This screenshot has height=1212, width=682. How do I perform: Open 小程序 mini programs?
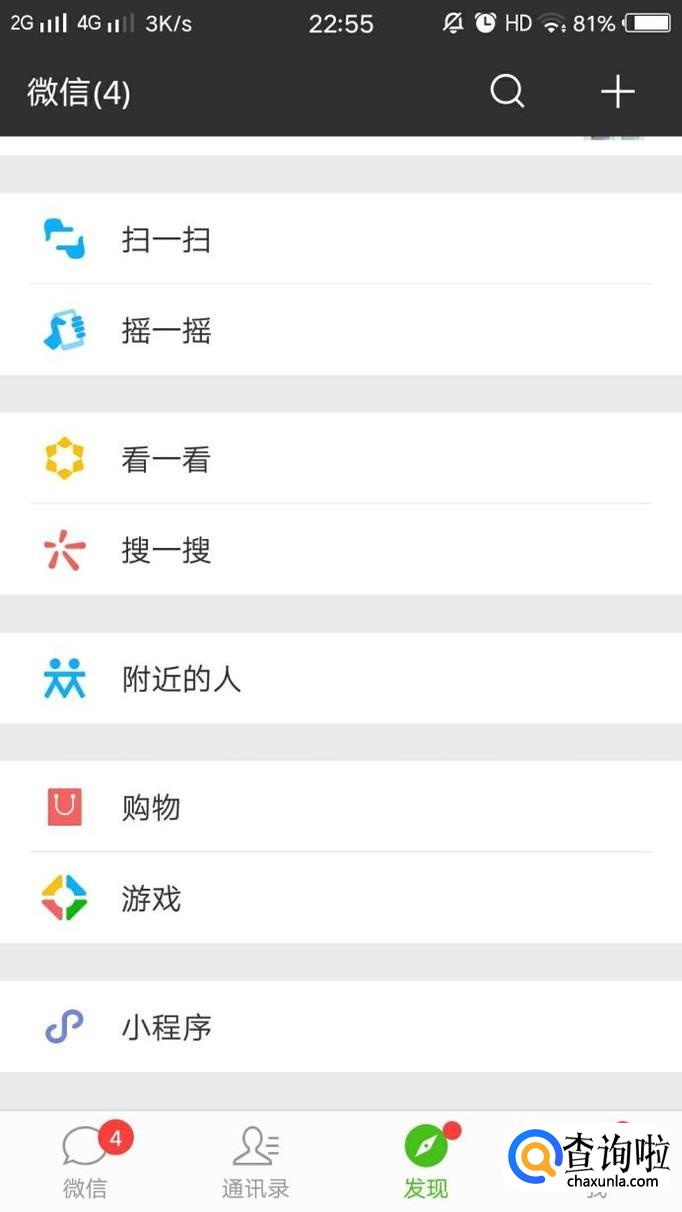341,1027
